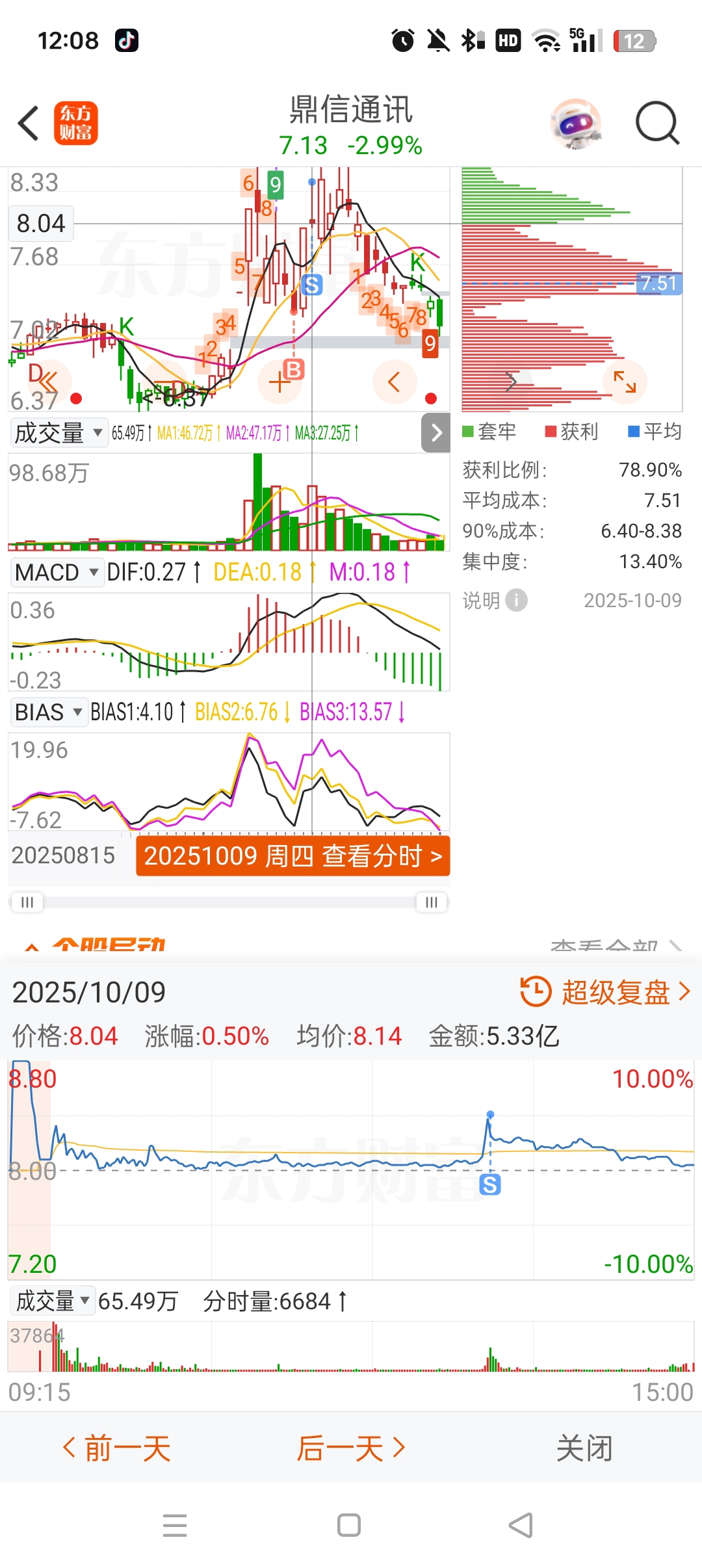
Task: Tap the system home button
Action: pos(349,1525)
